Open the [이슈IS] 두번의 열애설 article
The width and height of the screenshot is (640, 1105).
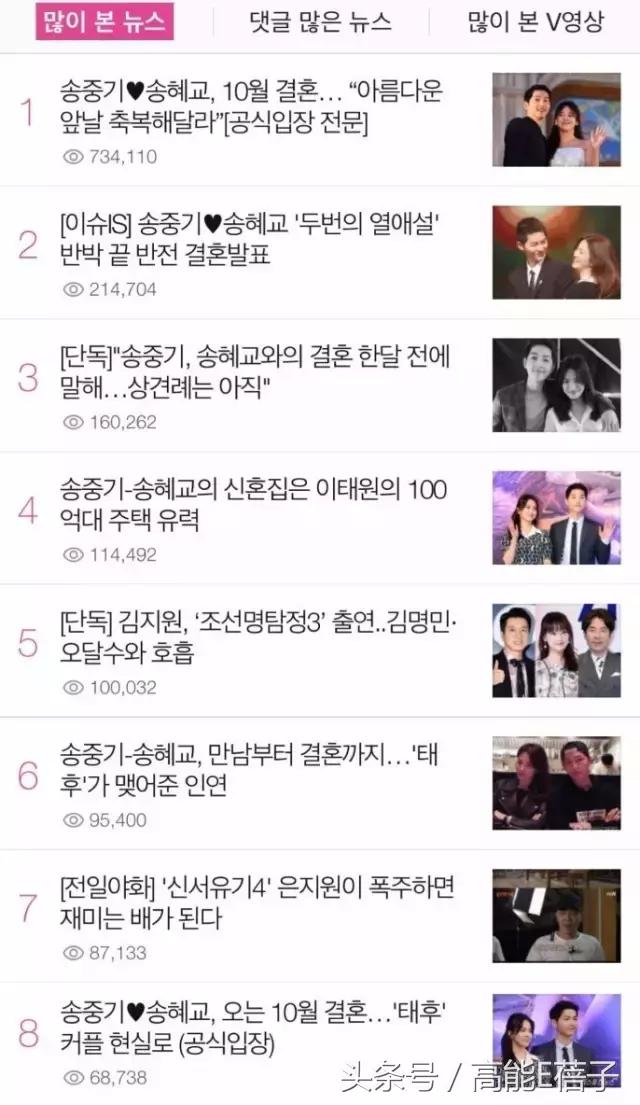(250, 241)
